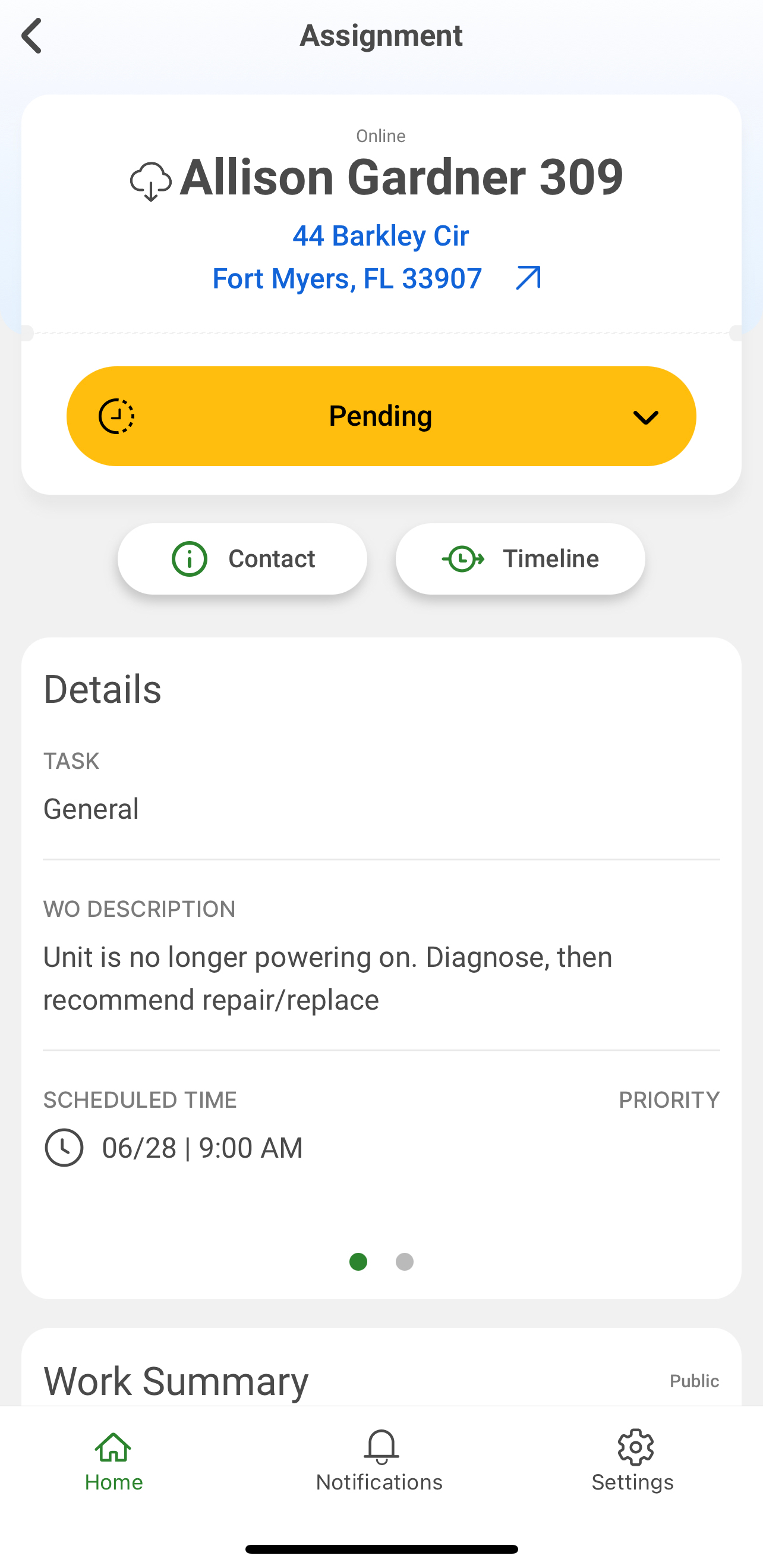Tap the Public label on Work Summary
763x1568 pixels.
point(696,1381)
